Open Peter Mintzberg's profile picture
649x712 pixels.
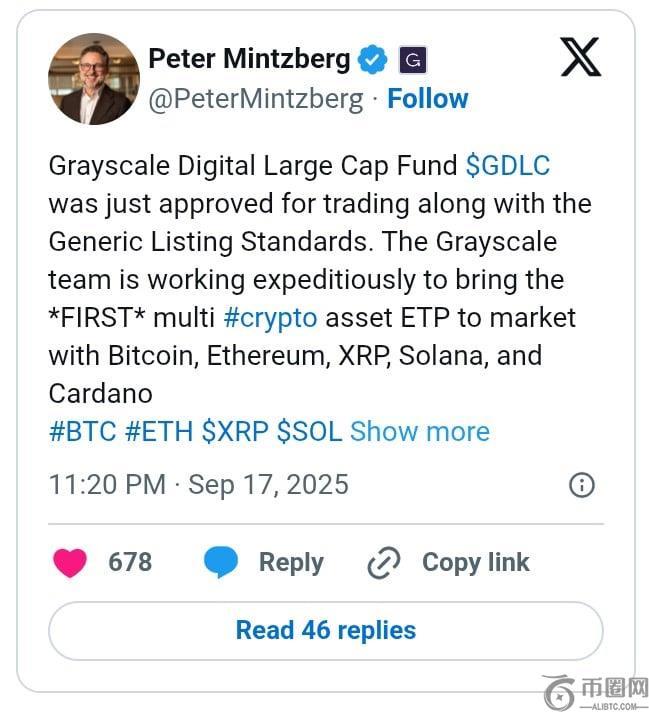pyautogui.click(x=94, y=79)
